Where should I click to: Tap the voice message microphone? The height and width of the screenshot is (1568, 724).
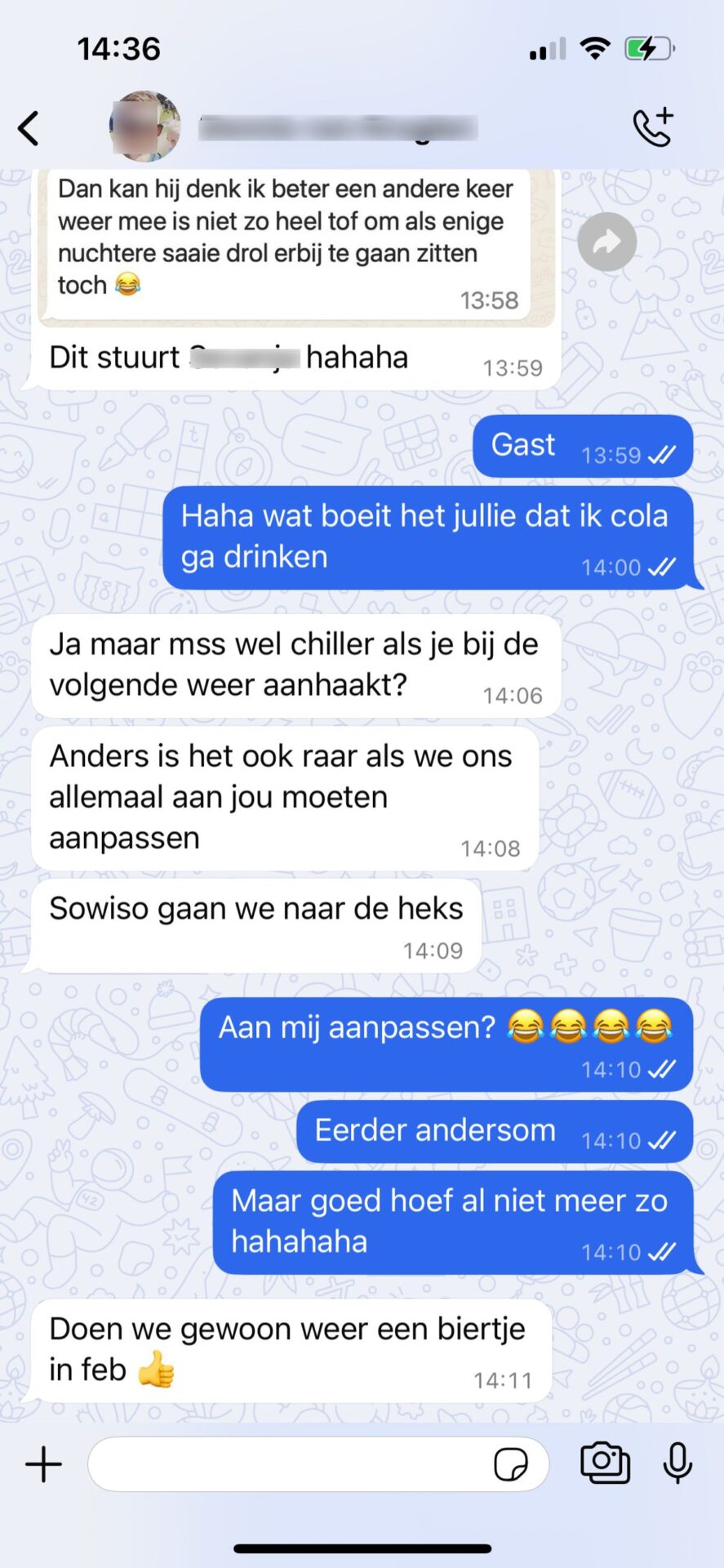click(x=677, y=1463)
